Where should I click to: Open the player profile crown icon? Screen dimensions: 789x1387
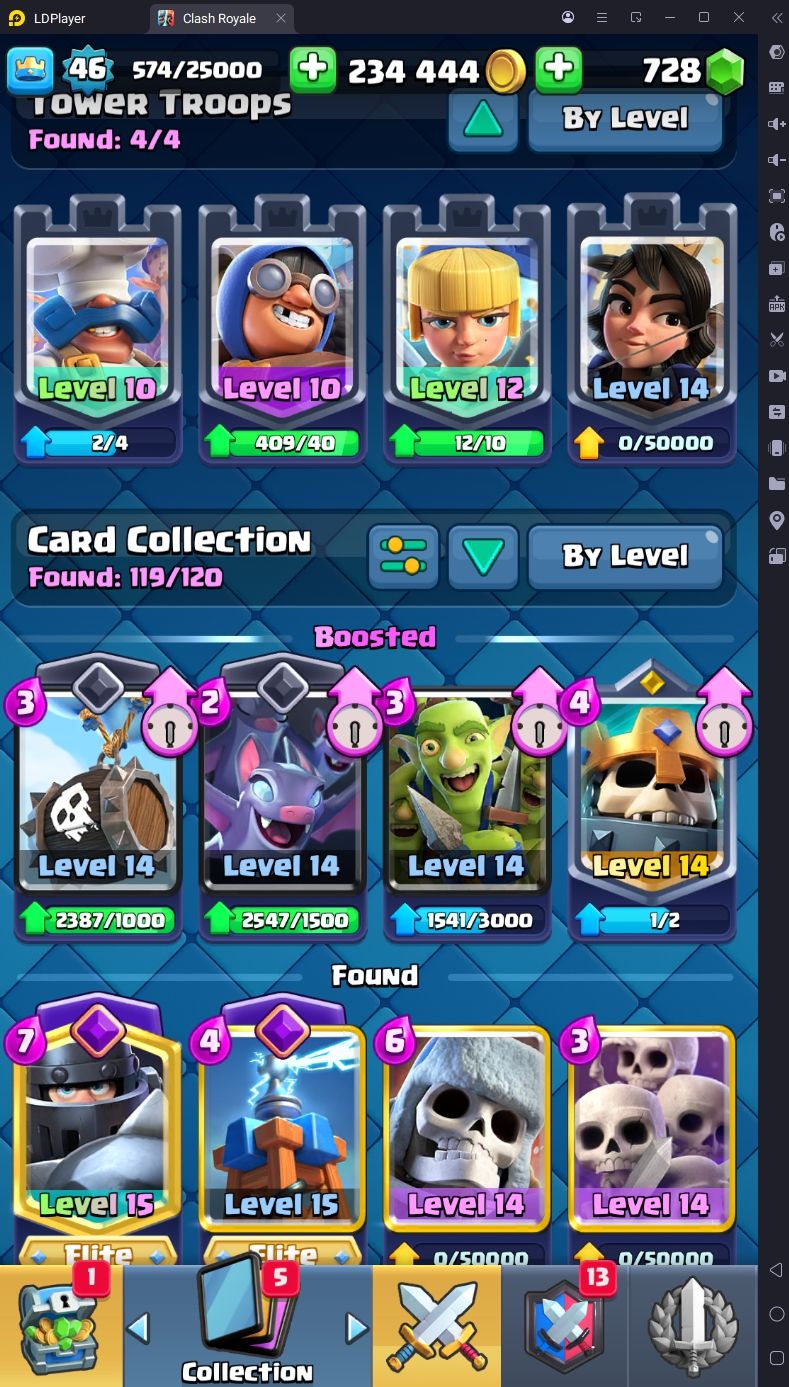(x=31, y=70)
